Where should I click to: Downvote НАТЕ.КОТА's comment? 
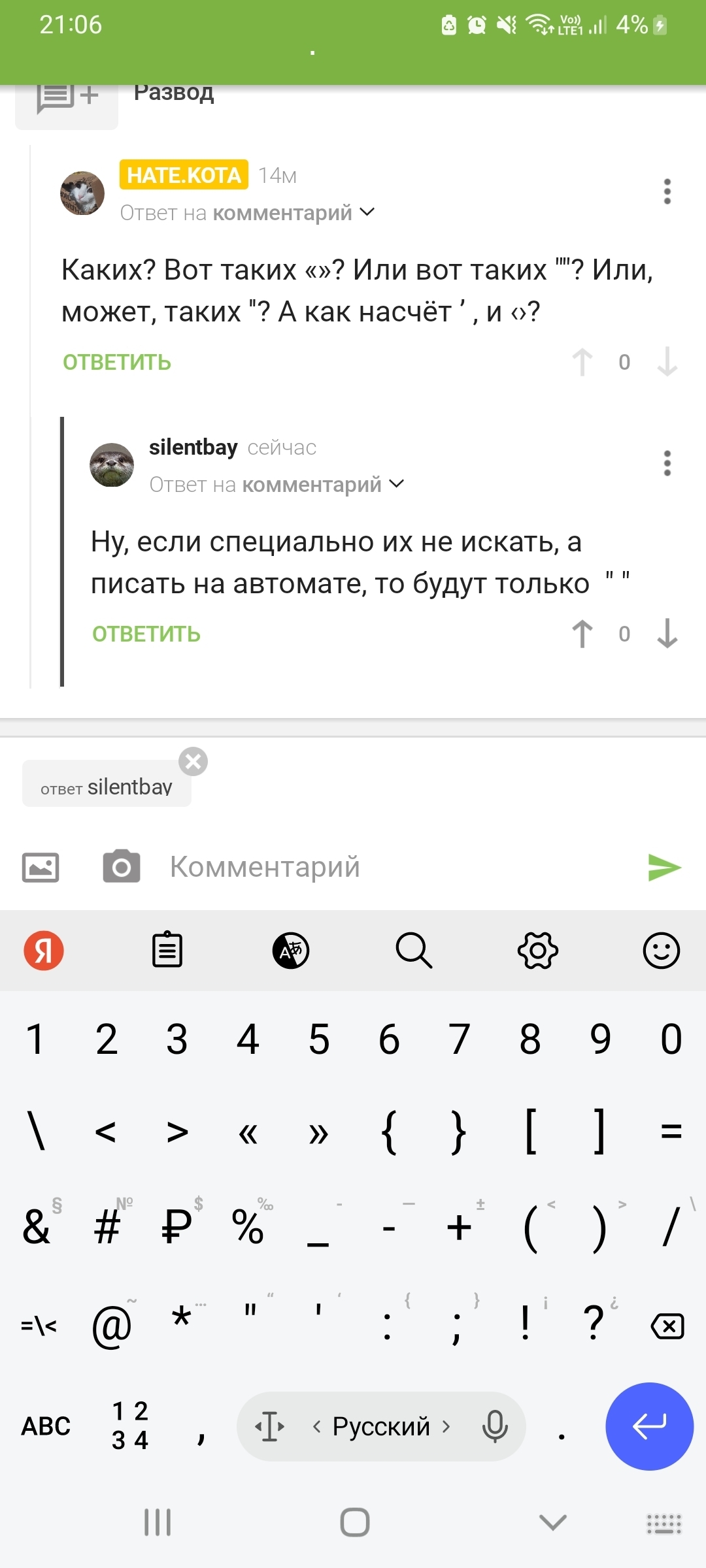point(667,362)
